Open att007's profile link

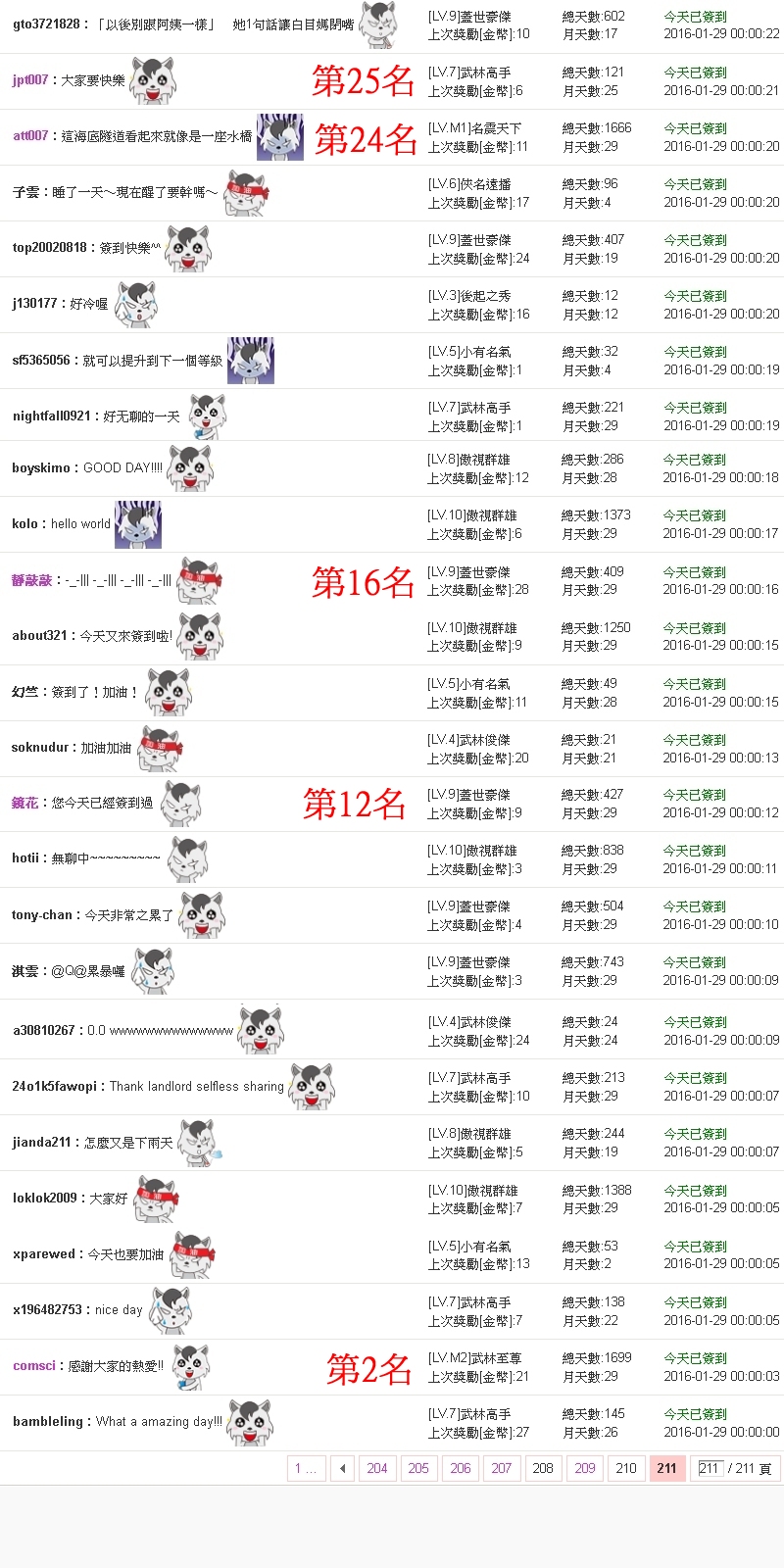click(29, 136)
